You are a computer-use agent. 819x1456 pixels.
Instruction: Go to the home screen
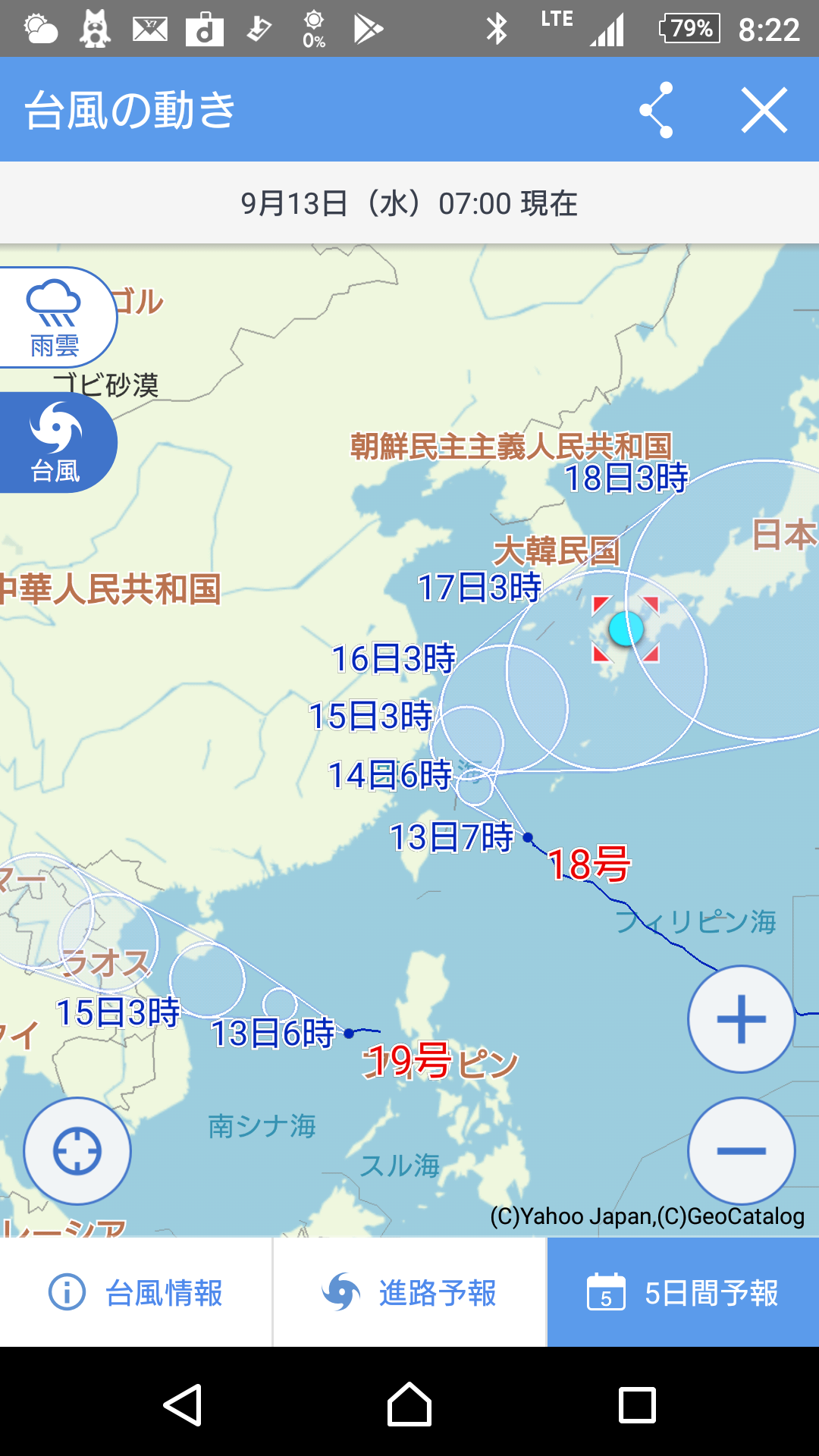[x=409, y=1404]
